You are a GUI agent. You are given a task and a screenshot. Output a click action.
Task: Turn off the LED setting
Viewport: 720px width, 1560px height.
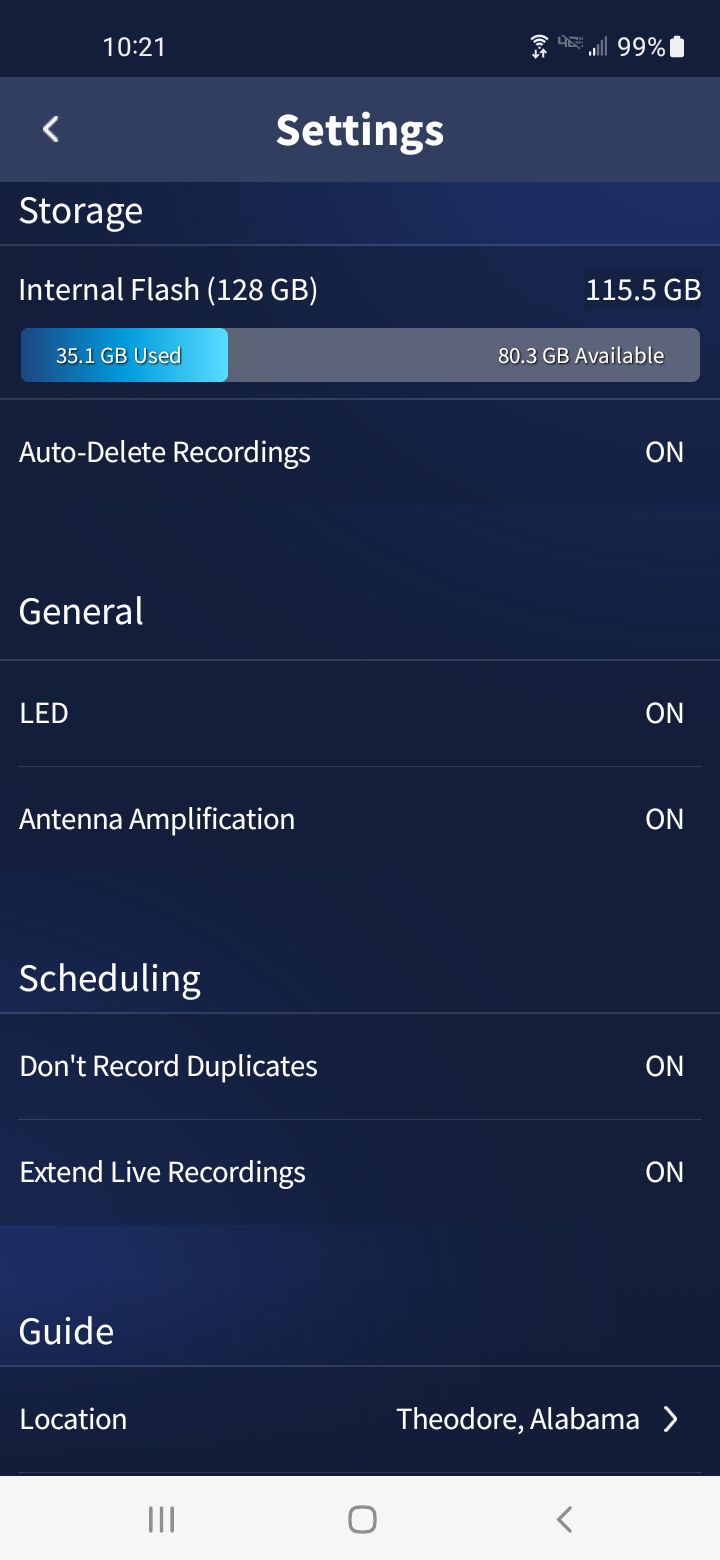[x=663, y=713]
